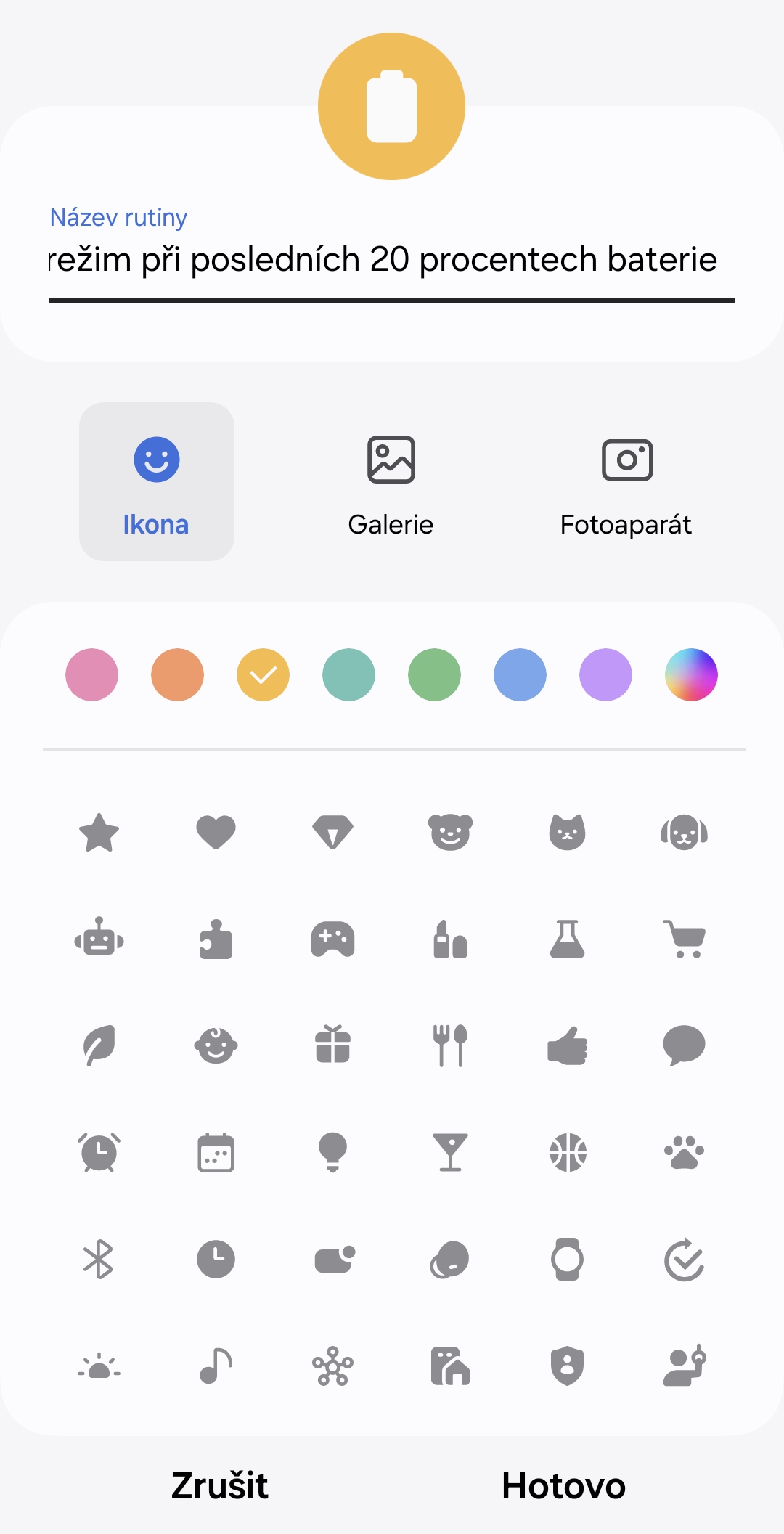
Task: Switch to the Galerie option
Action: [x=391, y=482]
